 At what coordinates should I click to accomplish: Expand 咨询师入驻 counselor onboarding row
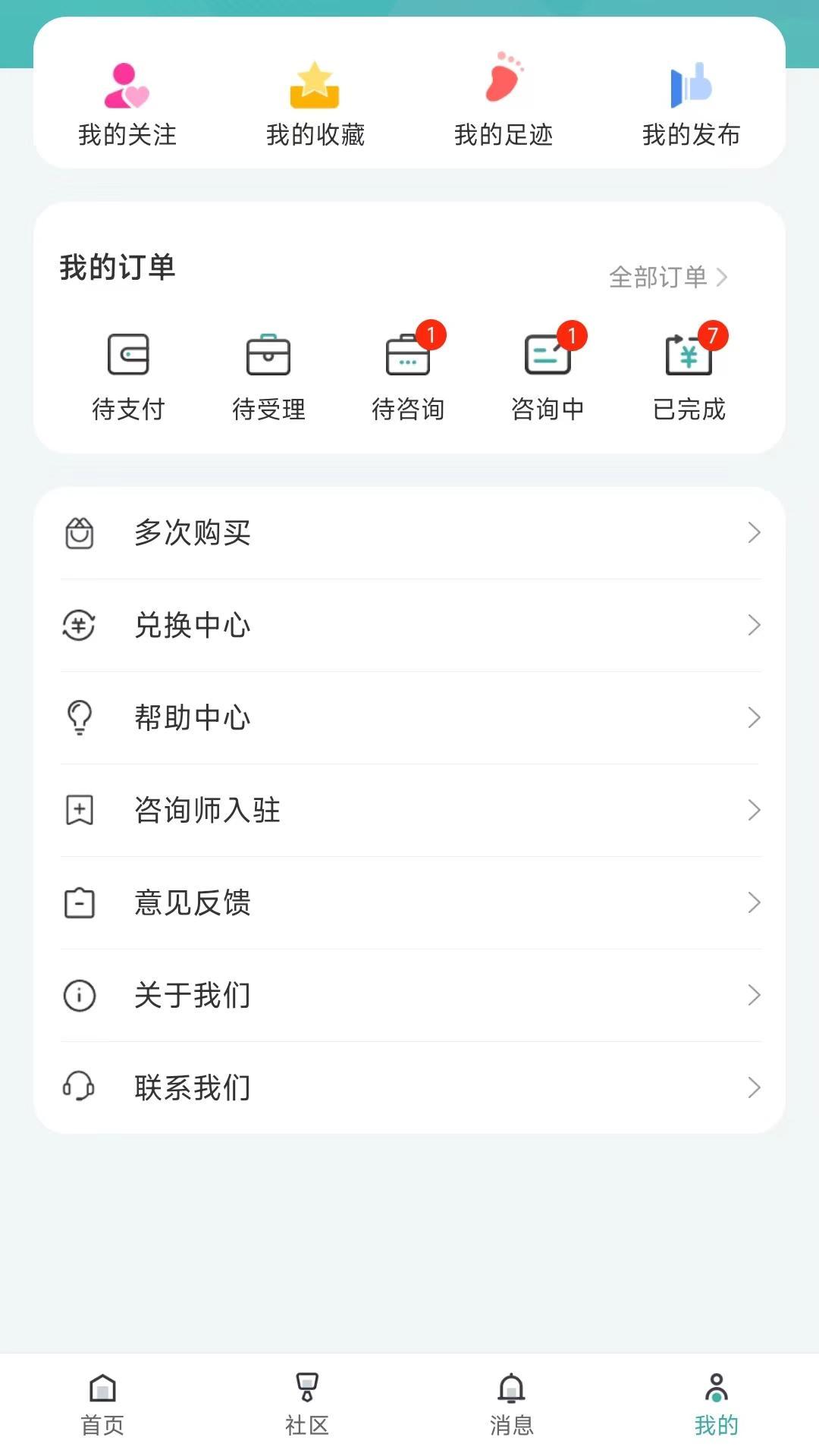tap(409, 810)
